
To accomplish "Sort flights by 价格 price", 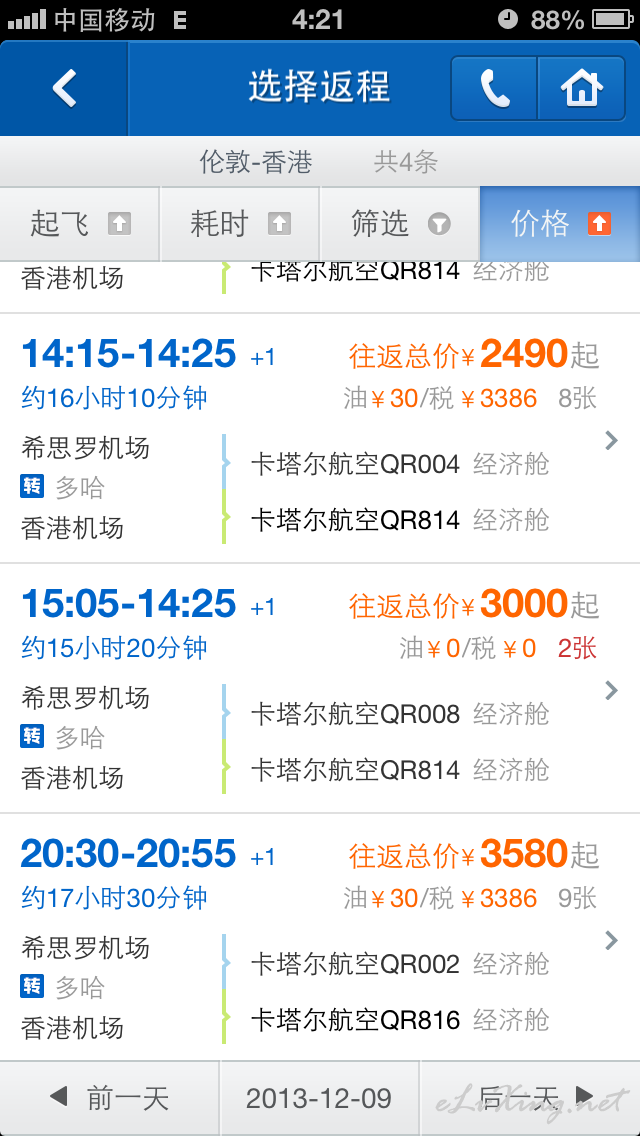I will click(560, 224).
